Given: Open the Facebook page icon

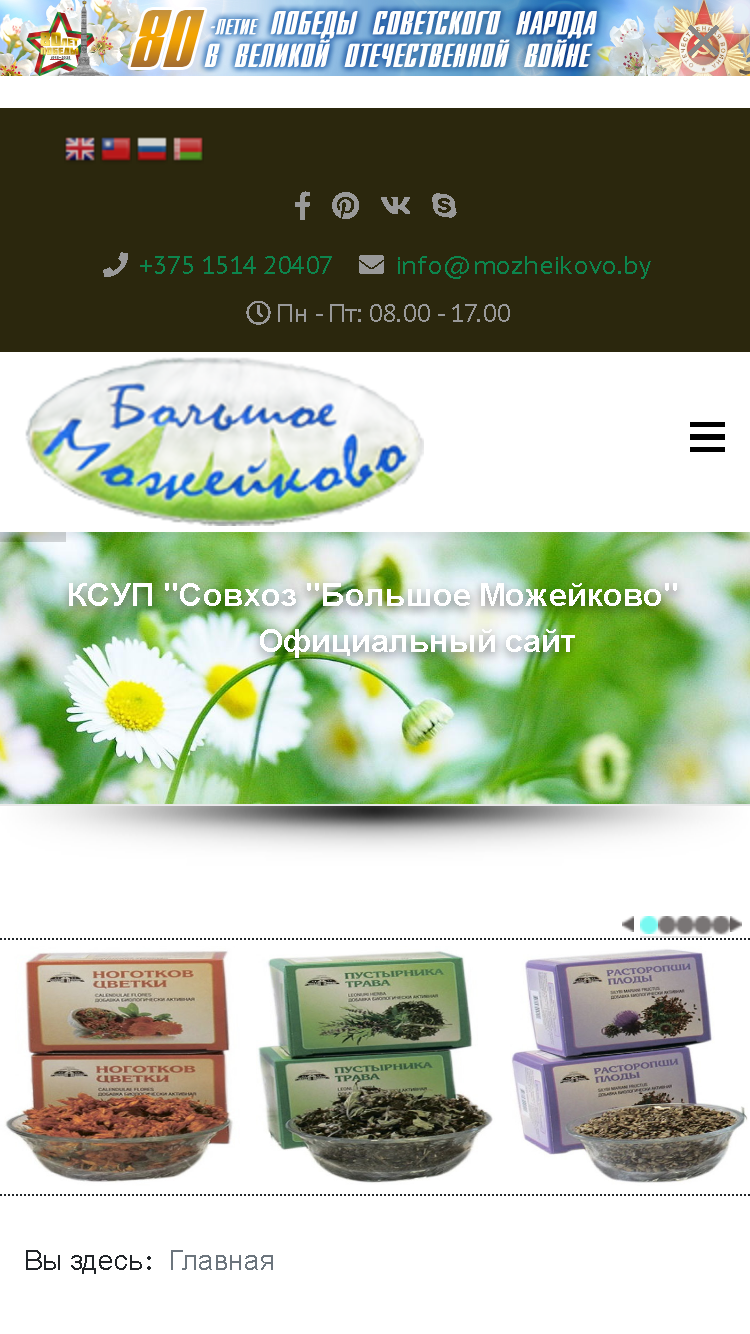Looking at the screenshot, I should [302, 206].
